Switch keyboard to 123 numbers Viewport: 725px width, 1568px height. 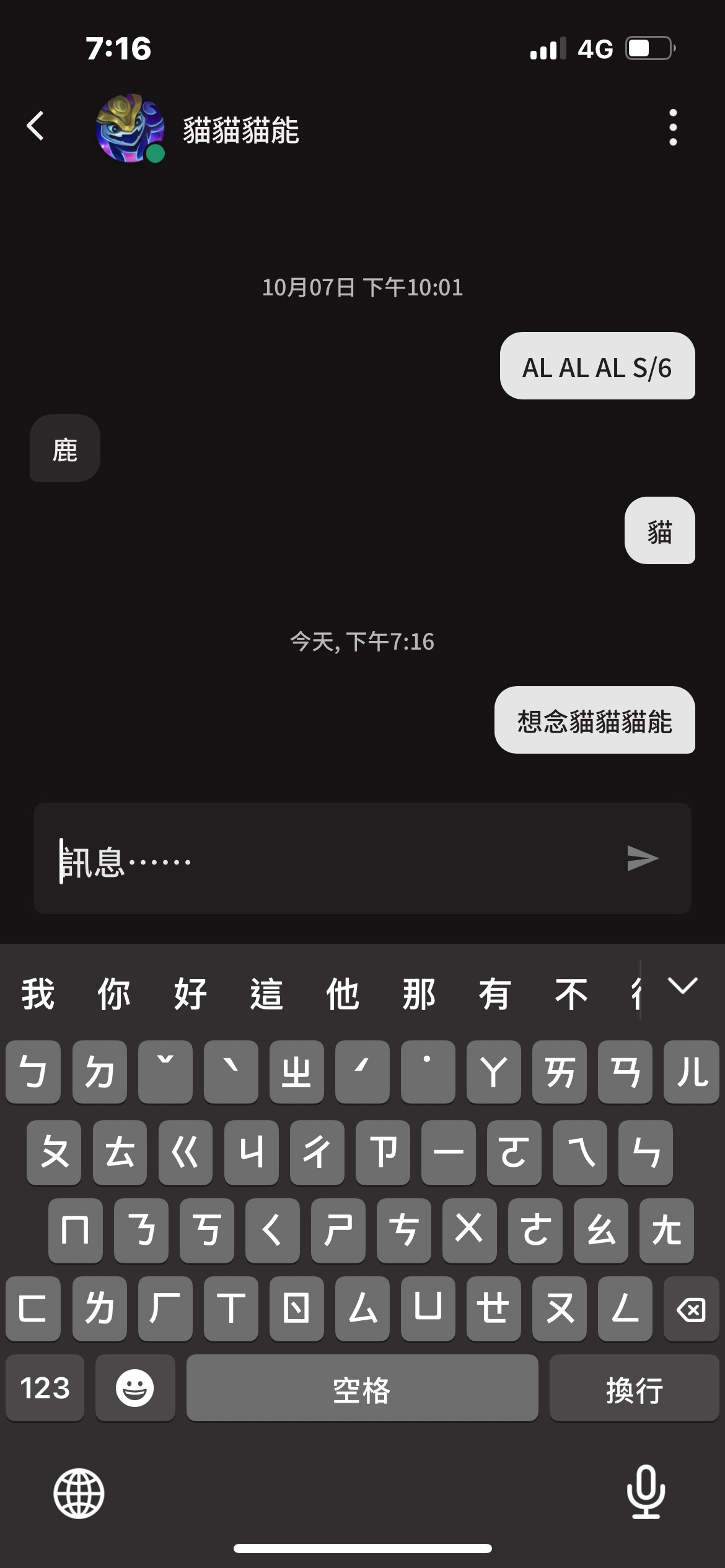(x=45, y=1388)
